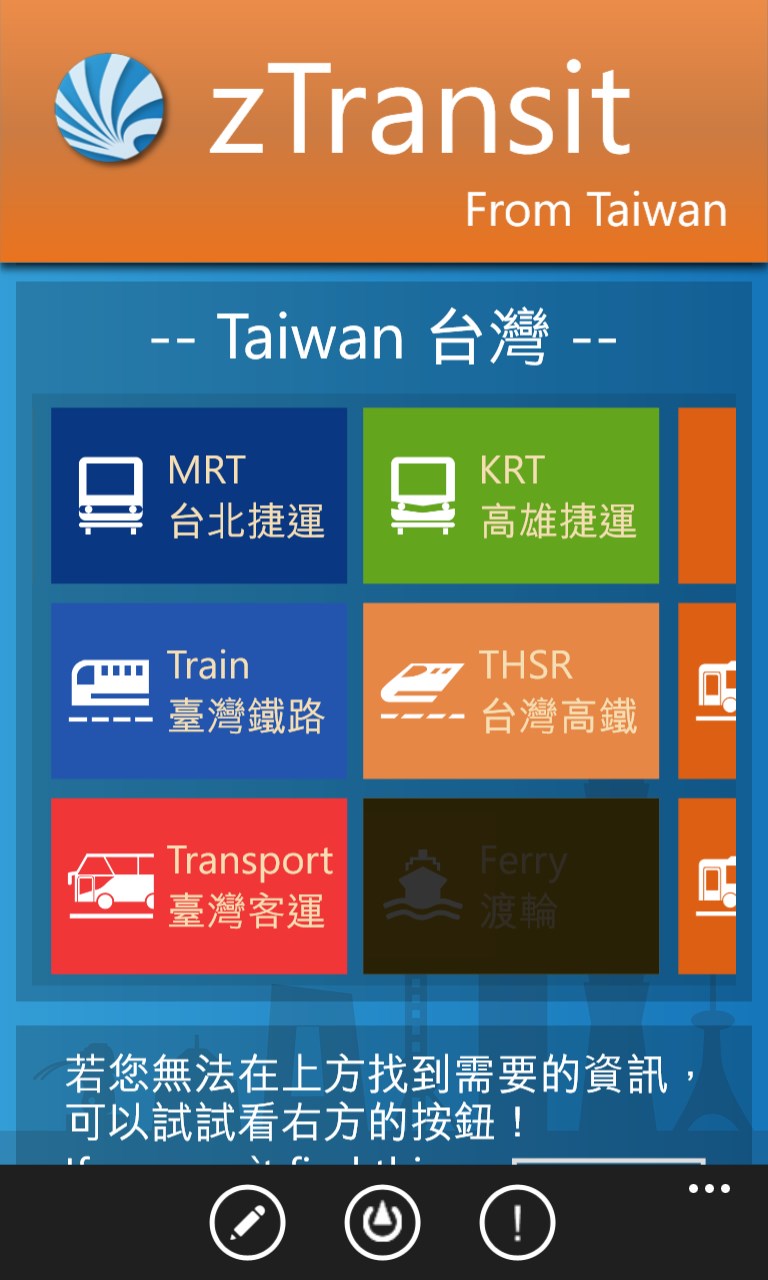Select the Train 臺灣鐵路 tile
This screenshot has height=1280, width=768.
(199, 690)
